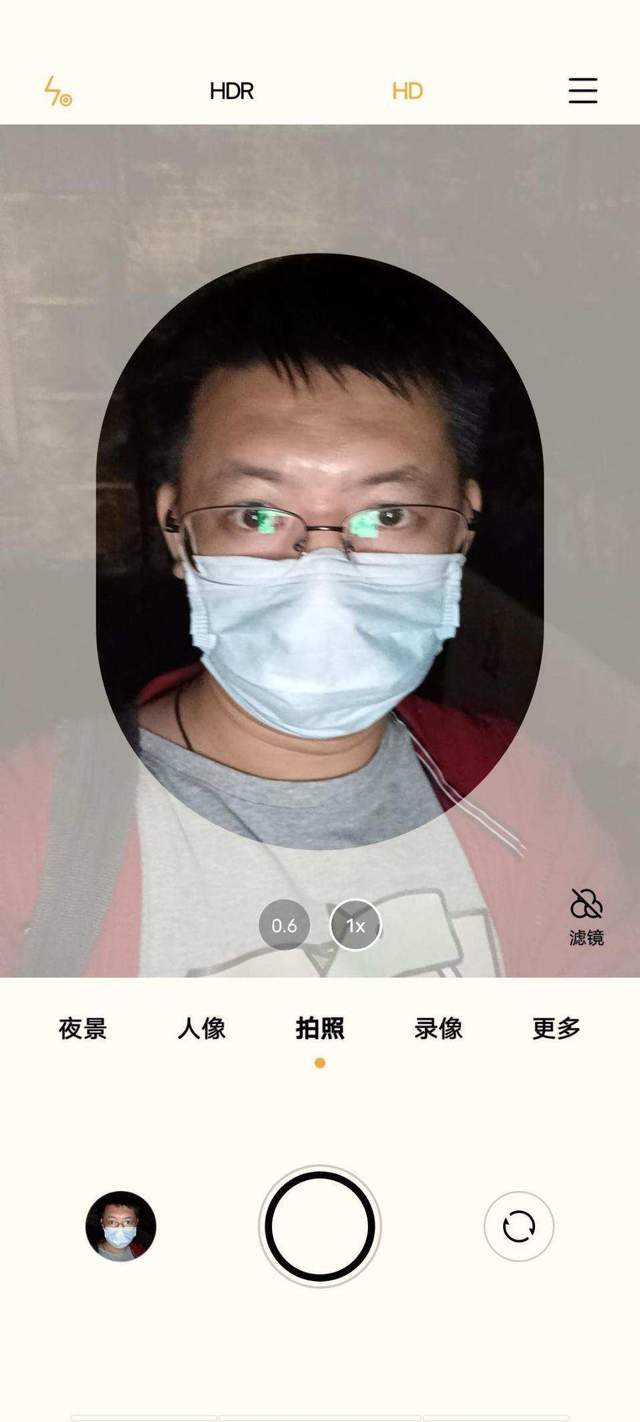Tap the shutter button to capture

pyautogui.click(x=320, y=1226)
